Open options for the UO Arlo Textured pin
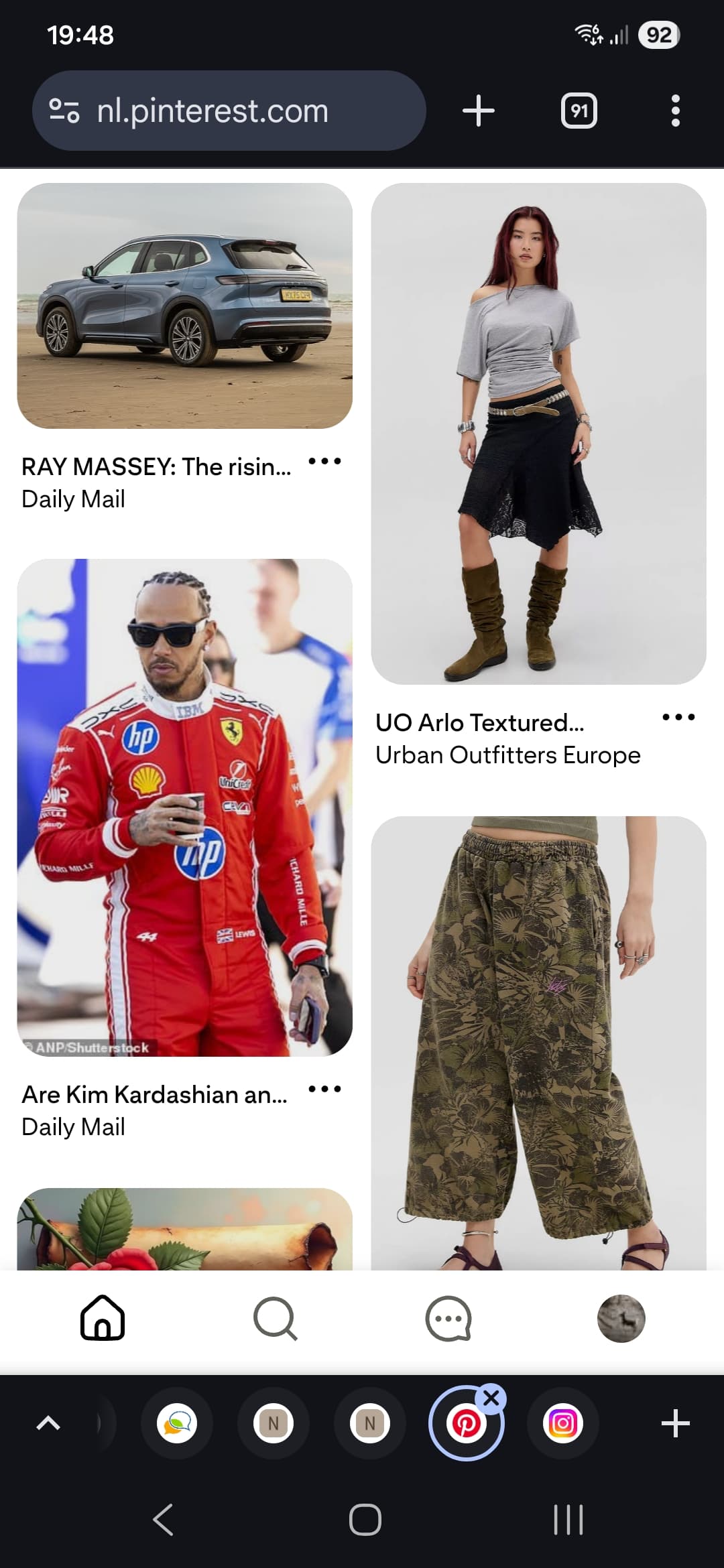The width and height of the screenshot is (724, 1568). point(678,718)
